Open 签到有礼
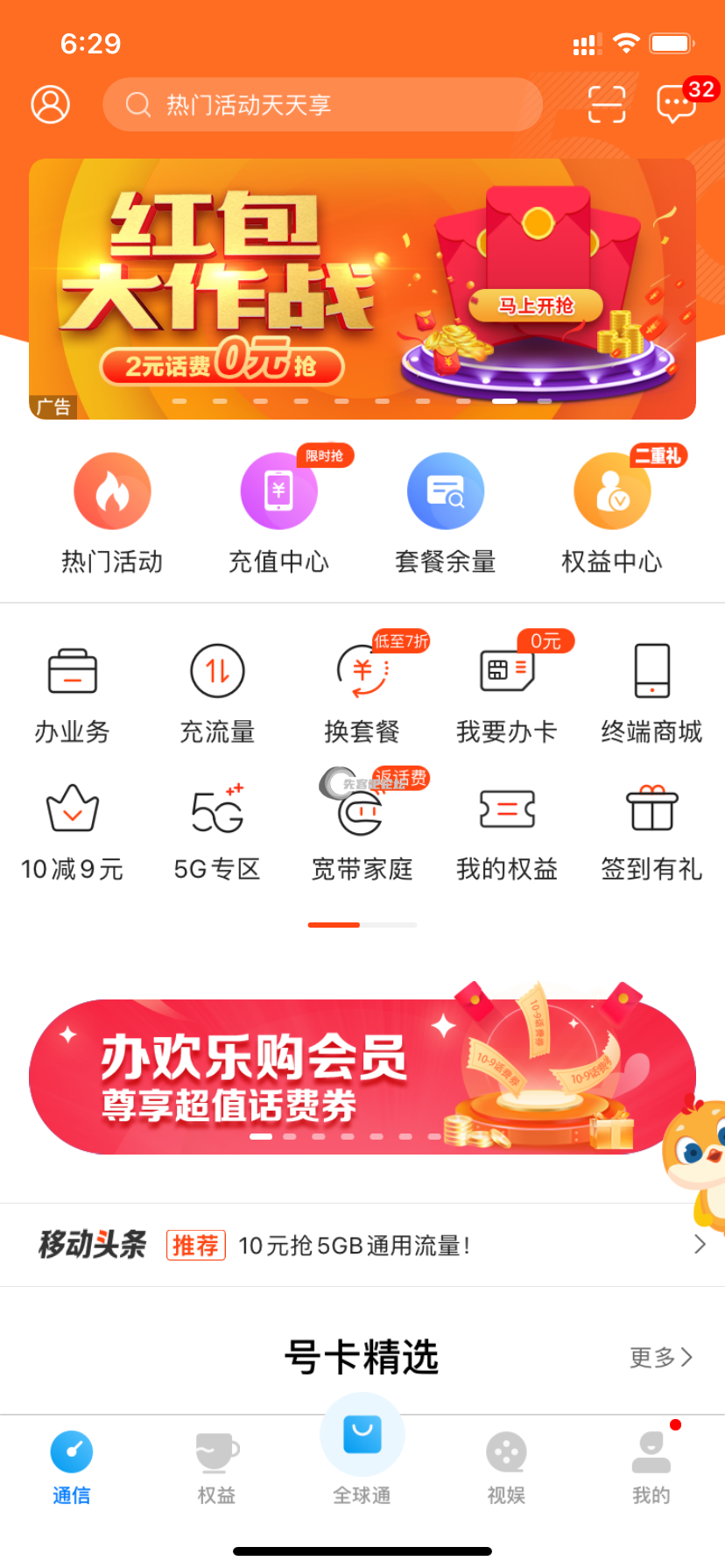The height and width of the screenshot is (1568, 725). (x=651, y=830)
